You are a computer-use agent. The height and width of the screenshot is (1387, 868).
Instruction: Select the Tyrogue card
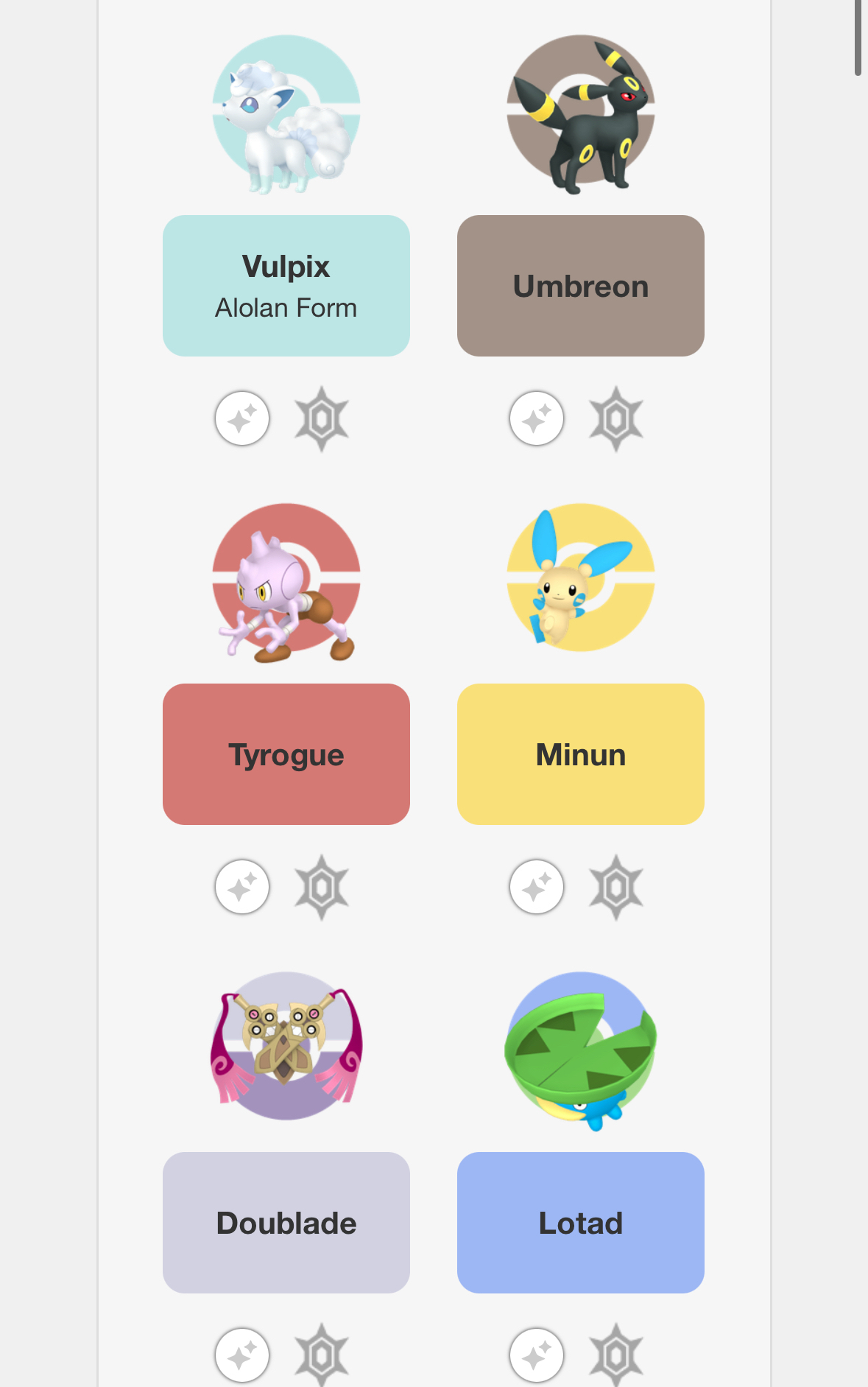(286, 754)
